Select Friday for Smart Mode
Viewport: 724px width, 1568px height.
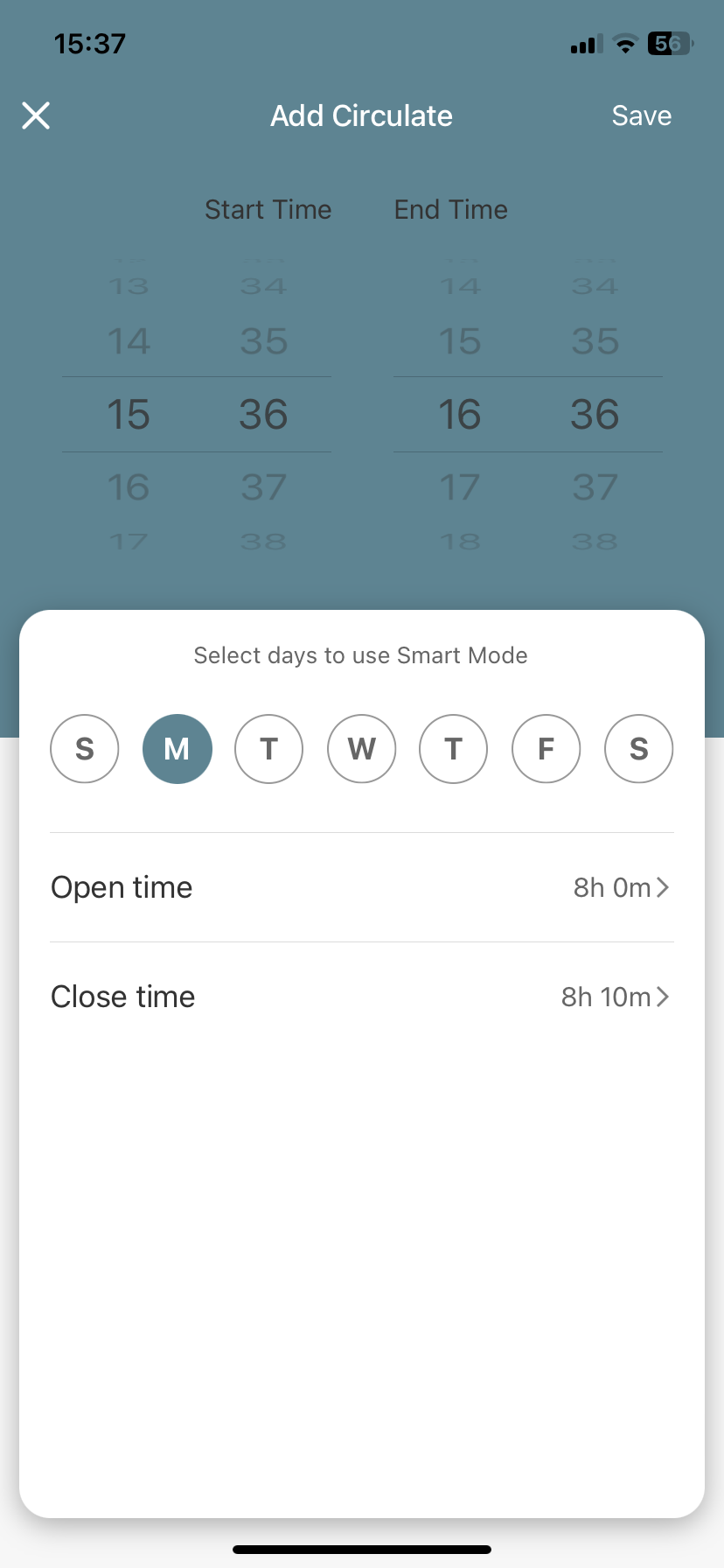tap(546, 749)
